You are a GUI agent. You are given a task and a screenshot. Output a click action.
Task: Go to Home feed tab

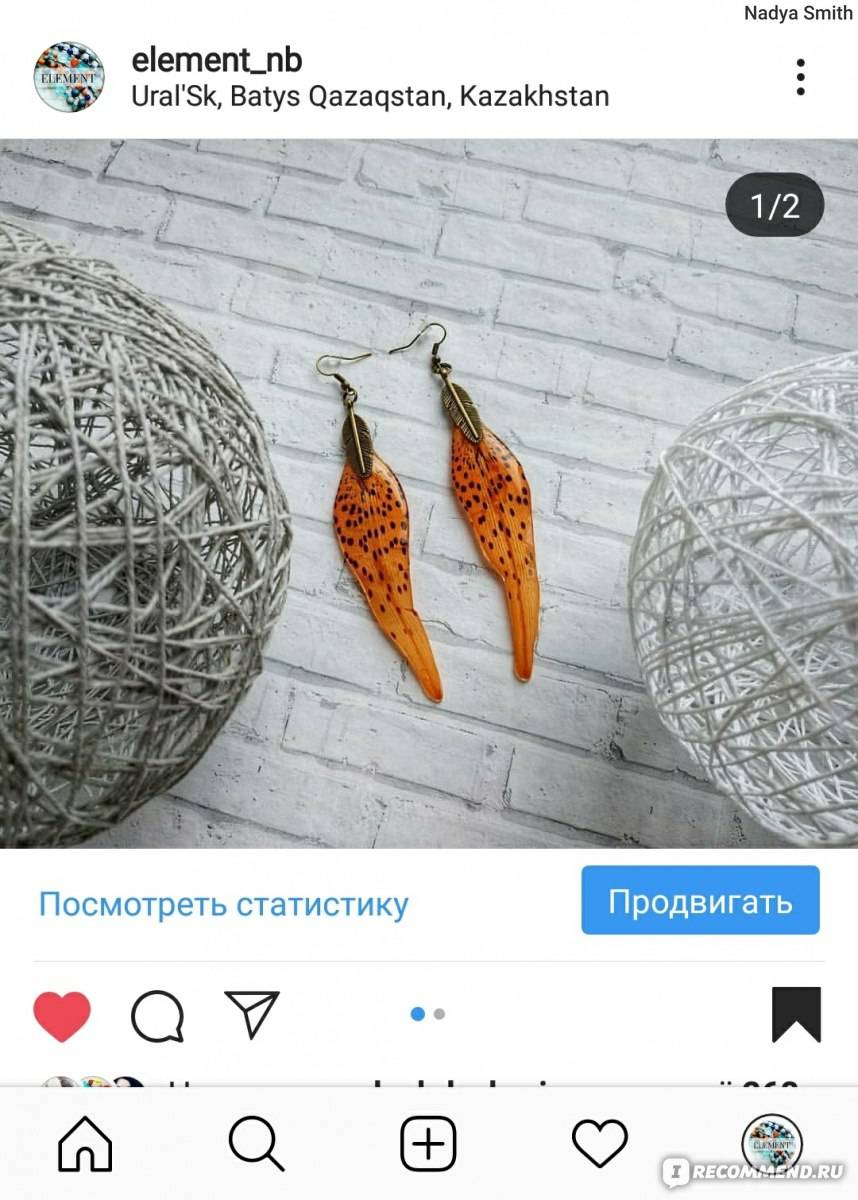pos(86,1144)
